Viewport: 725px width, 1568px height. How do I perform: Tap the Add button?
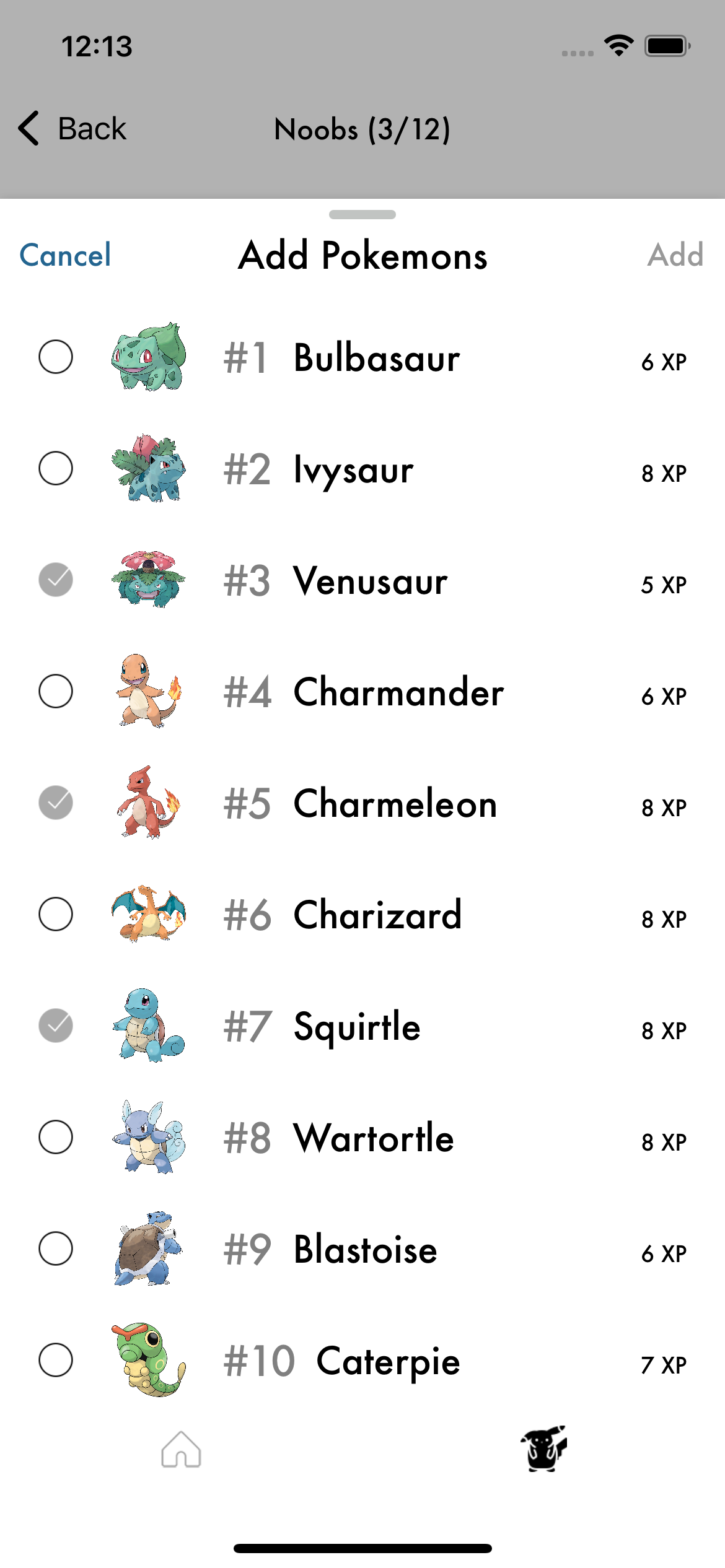pyautogui.click(x=675, y=255)
